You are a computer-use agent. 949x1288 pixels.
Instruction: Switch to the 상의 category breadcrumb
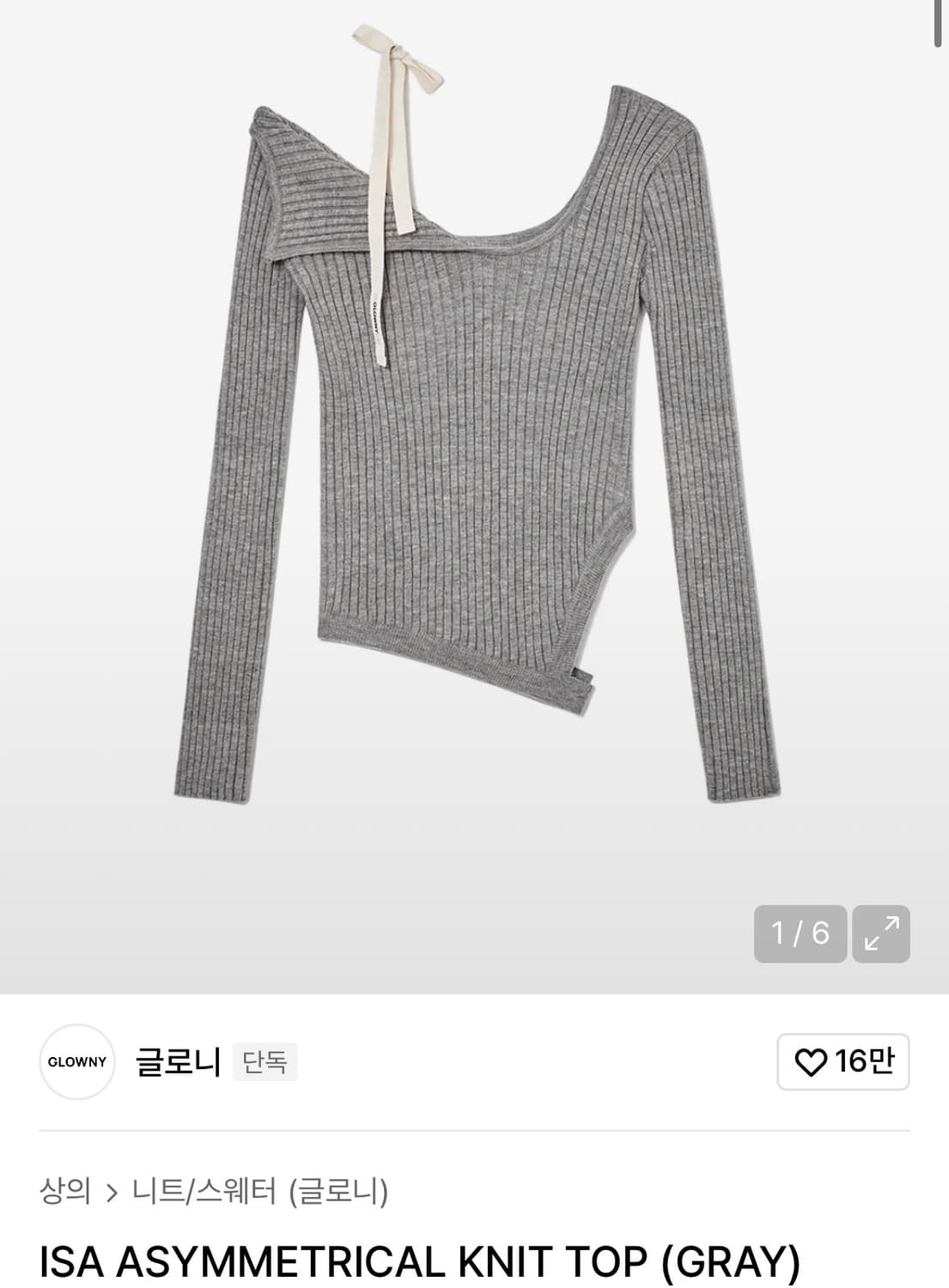coord(66,1192)
